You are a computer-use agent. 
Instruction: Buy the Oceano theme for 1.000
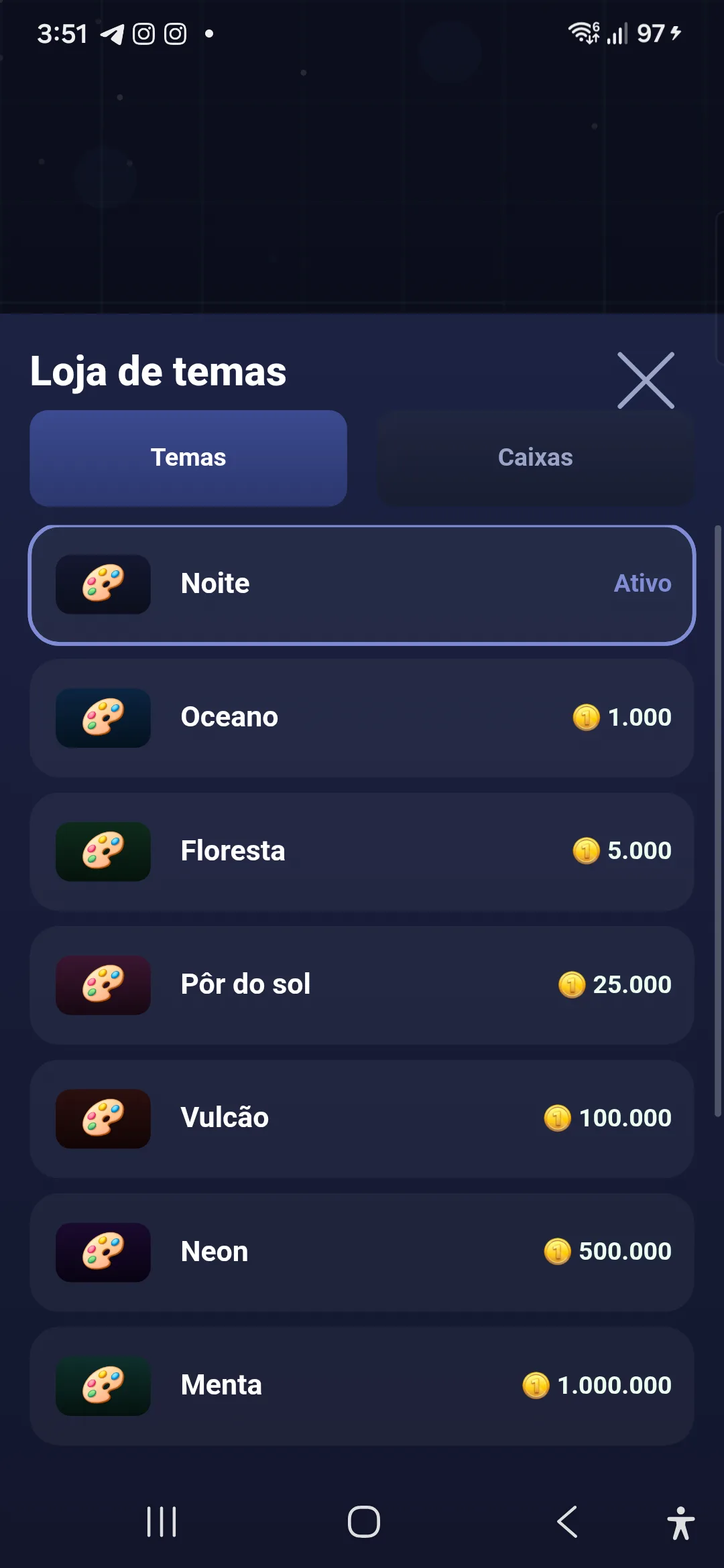click(x=362, y=718)
